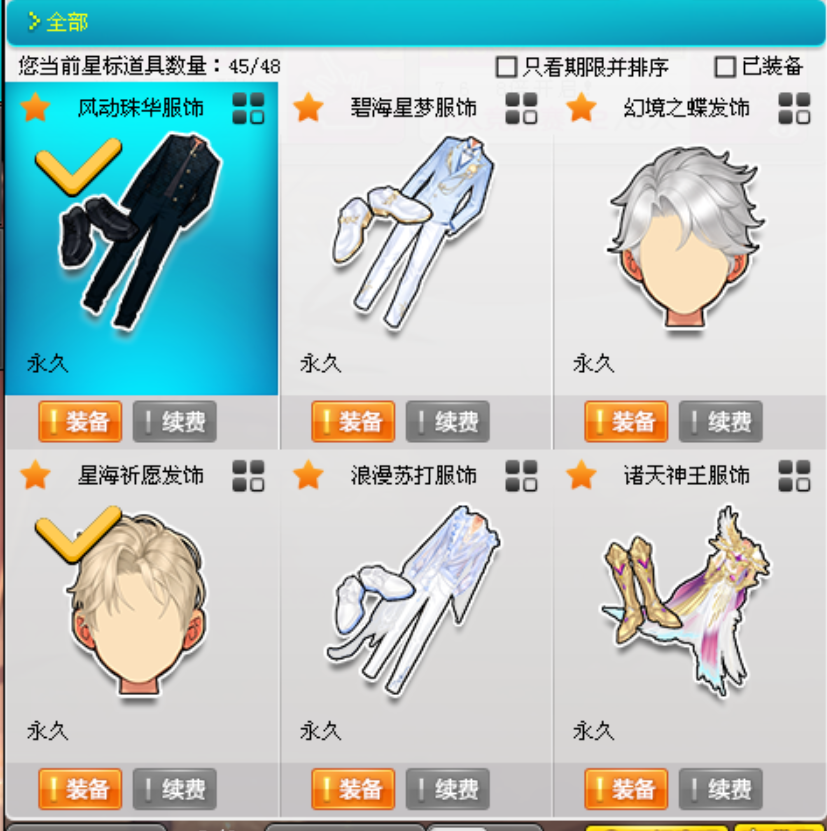Renew the 碧海星梦服饰 item

[448, 422]
